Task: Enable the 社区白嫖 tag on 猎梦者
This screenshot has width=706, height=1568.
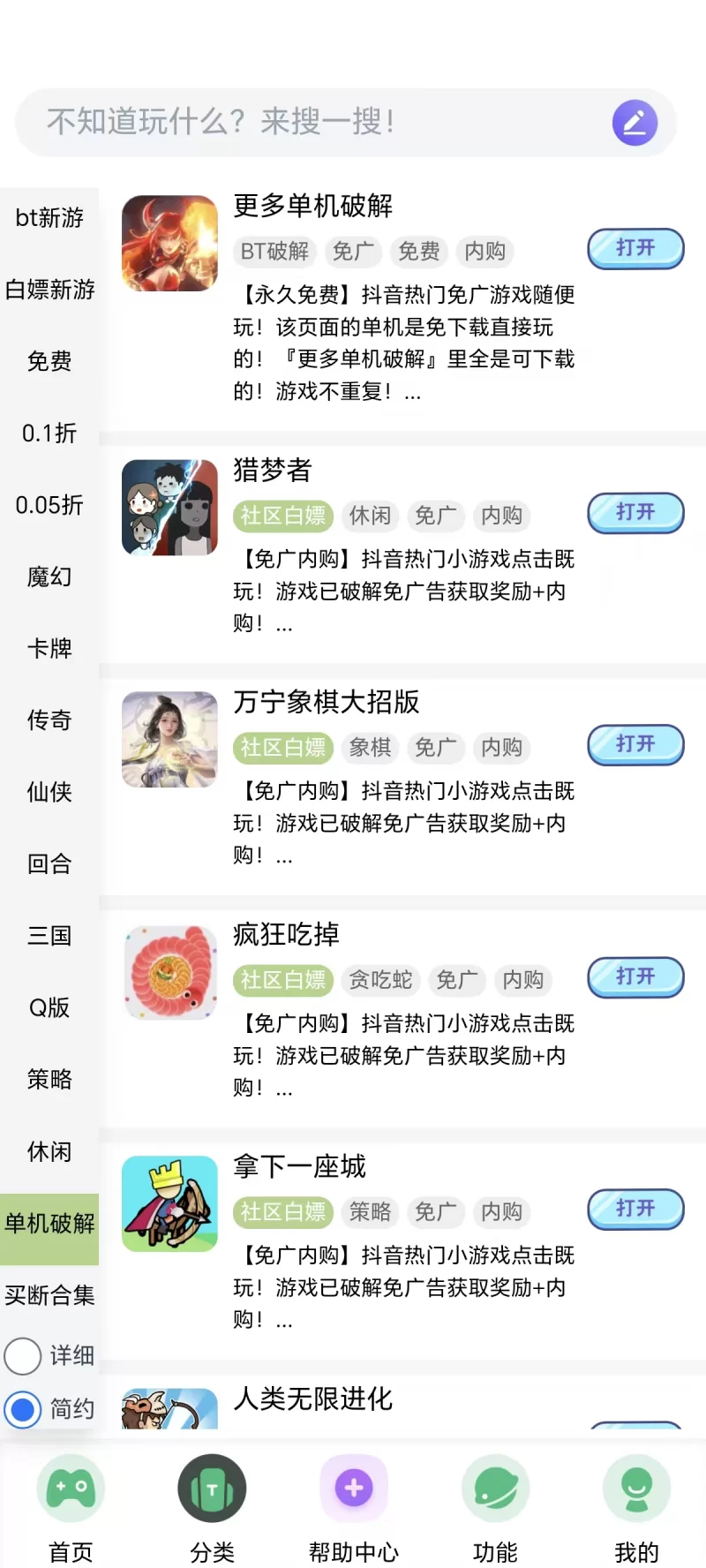Action: (x=282, y=516)
